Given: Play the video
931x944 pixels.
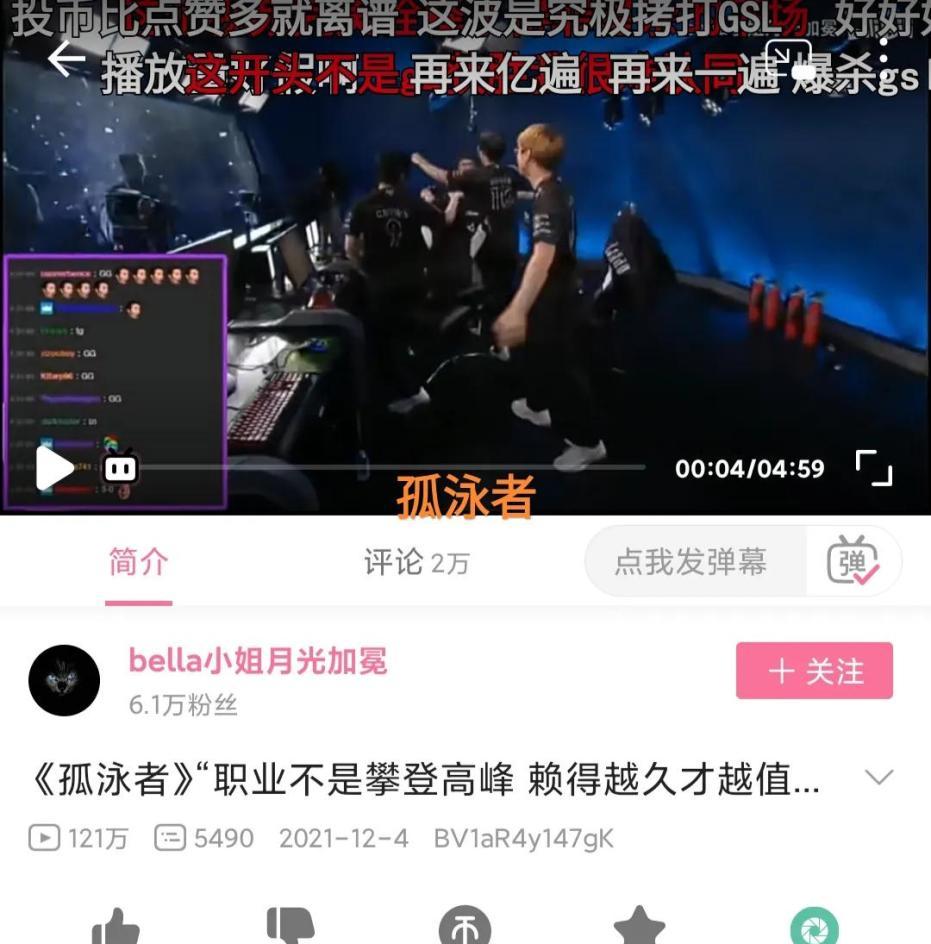Looking at the screenshot, I should (x=54, y=468).
